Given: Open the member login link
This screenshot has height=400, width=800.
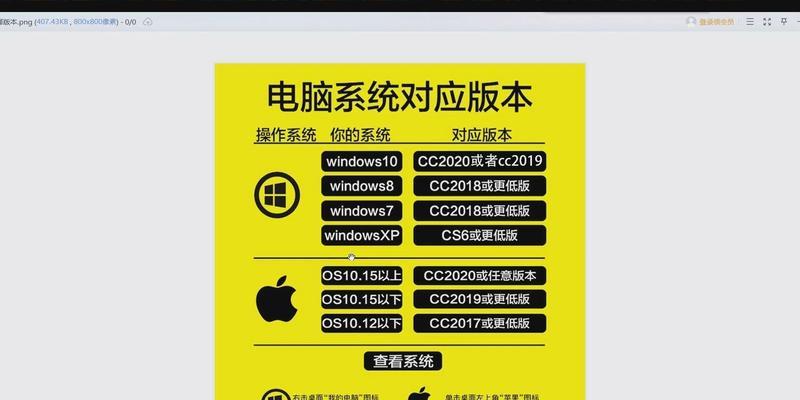Looking at the screenshot, I should (716, 21).
